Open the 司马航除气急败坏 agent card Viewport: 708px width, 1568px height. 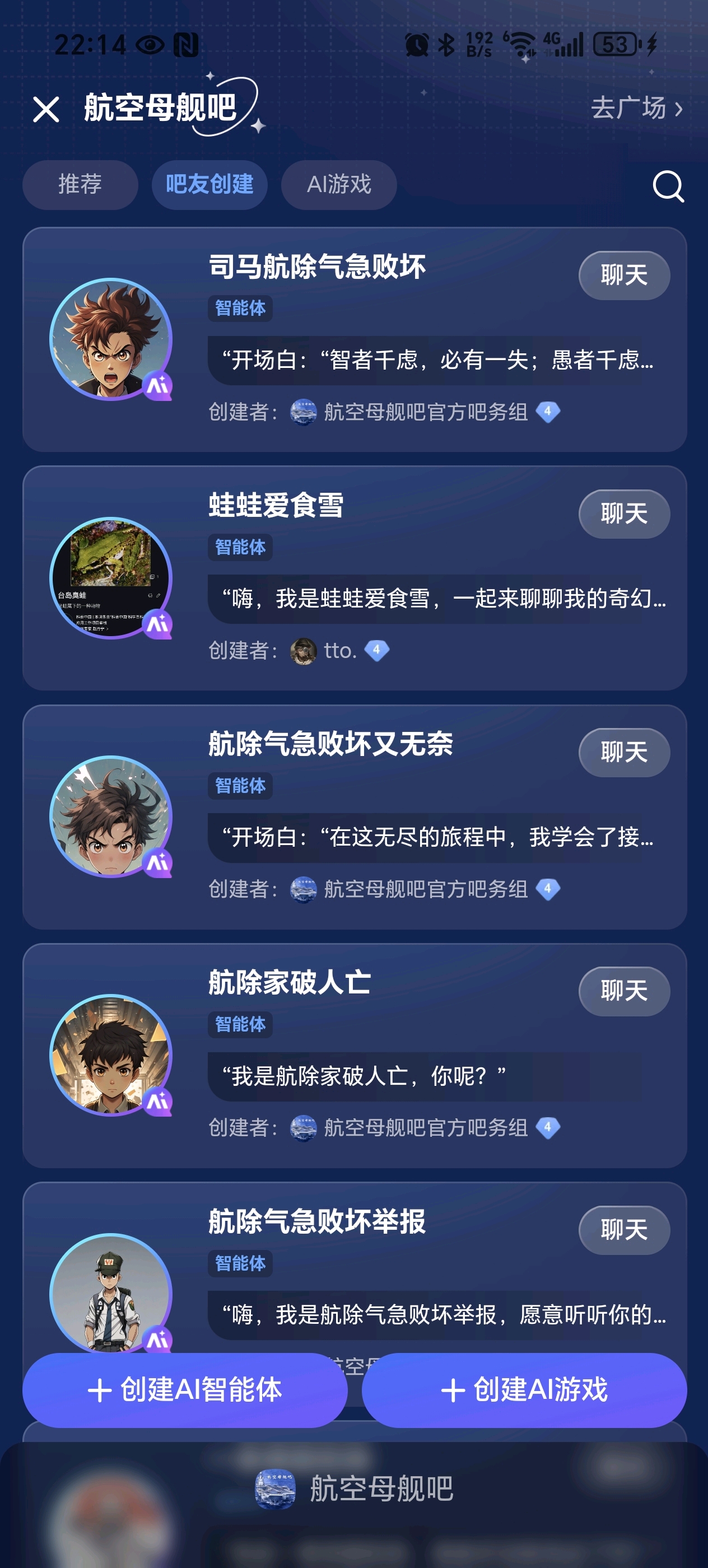316,267
